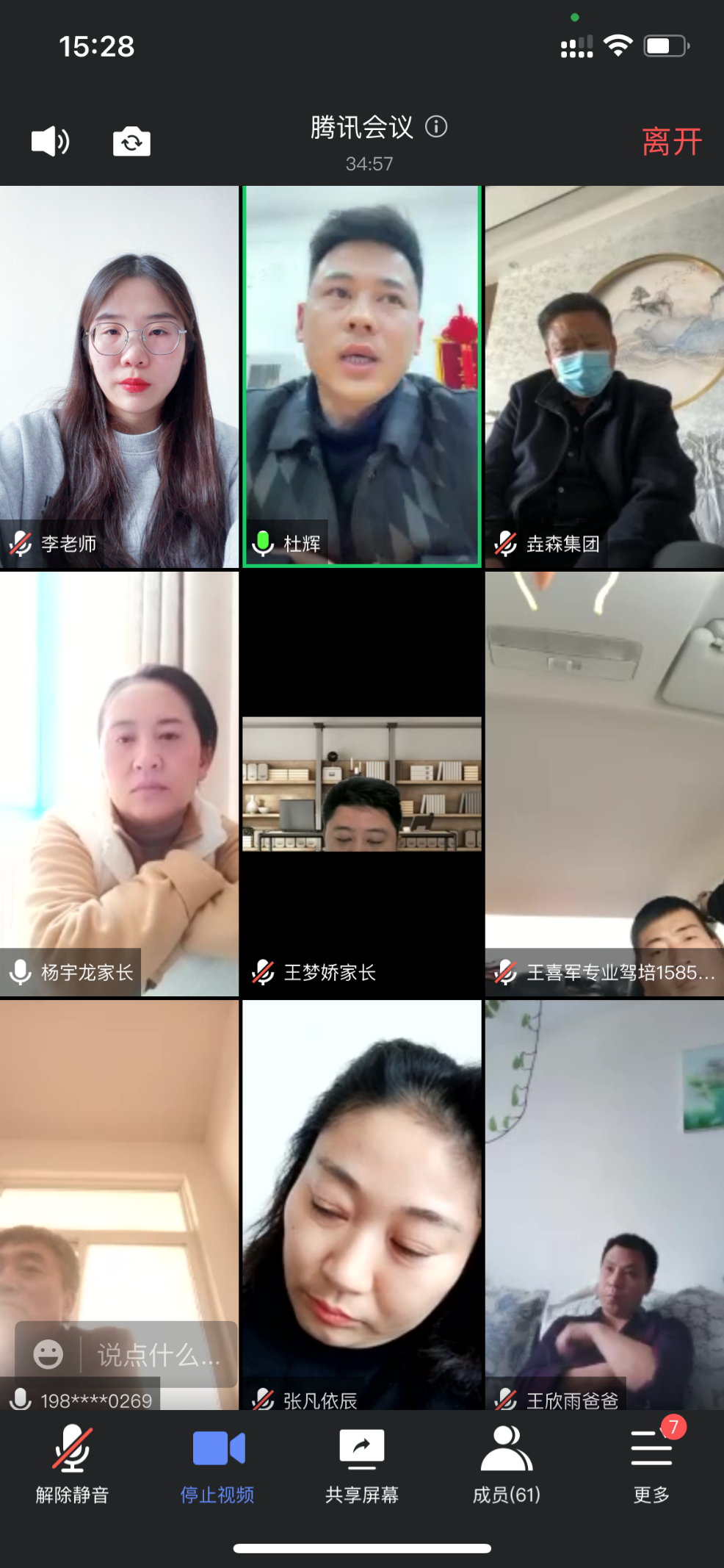Flip the camera
This screenshot has width=724, height=1568.
tap(131, 141)
